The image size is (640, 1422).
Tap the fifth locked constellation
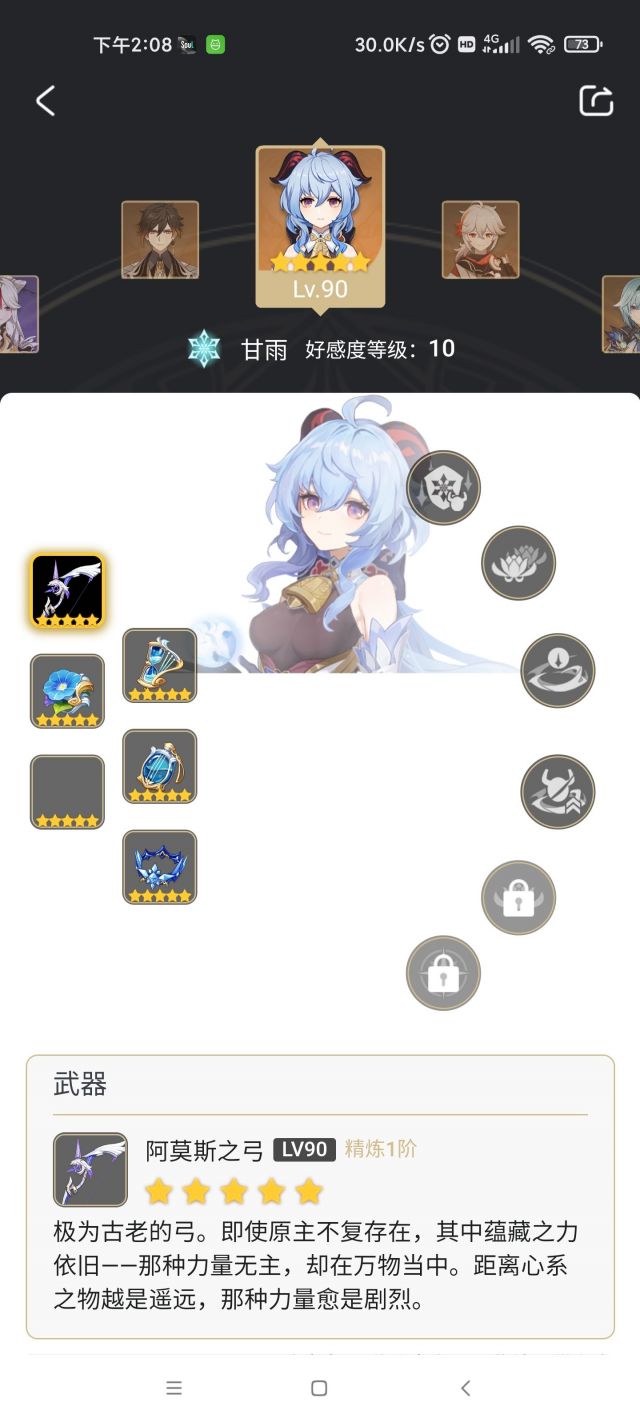point(518,898)
